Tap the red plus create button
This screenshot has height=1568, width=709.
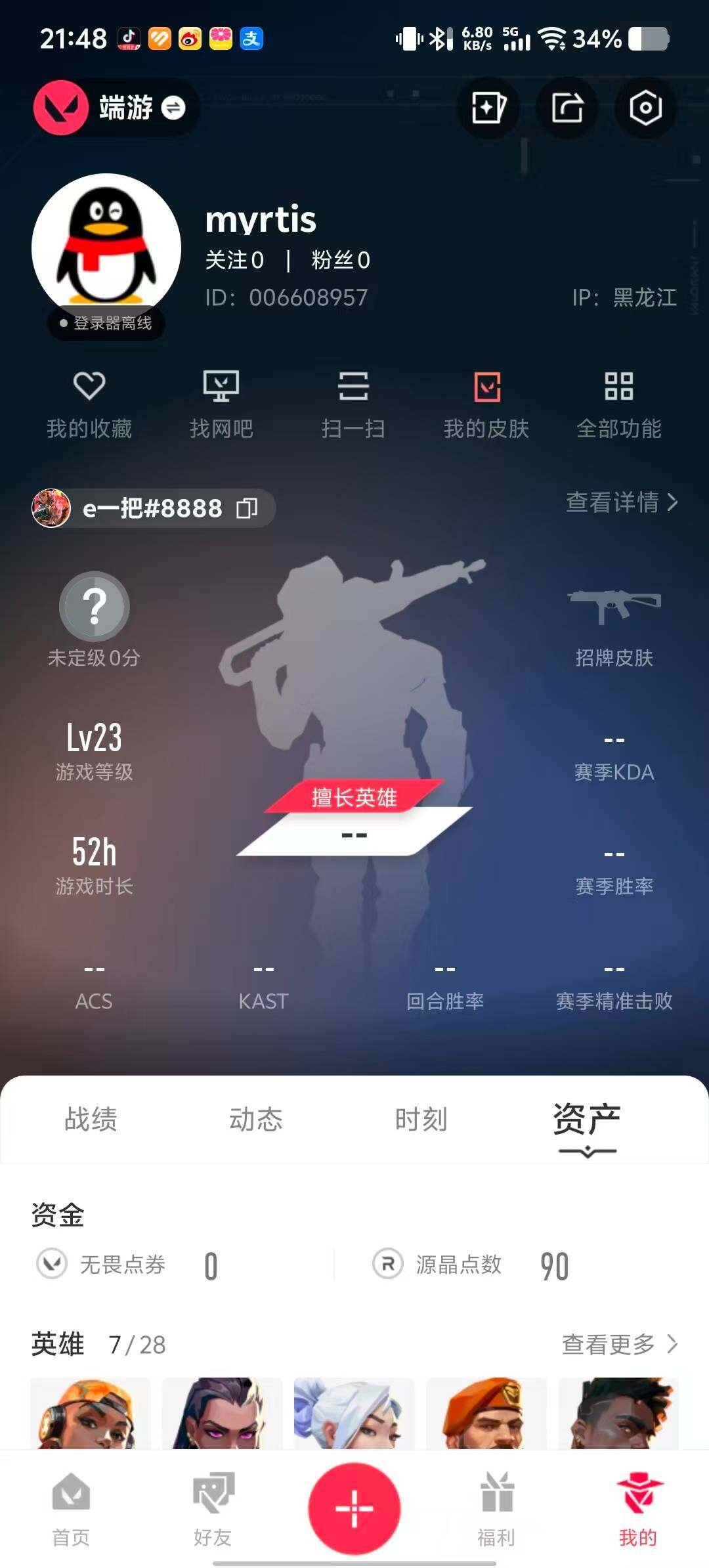coord(354,1508)
